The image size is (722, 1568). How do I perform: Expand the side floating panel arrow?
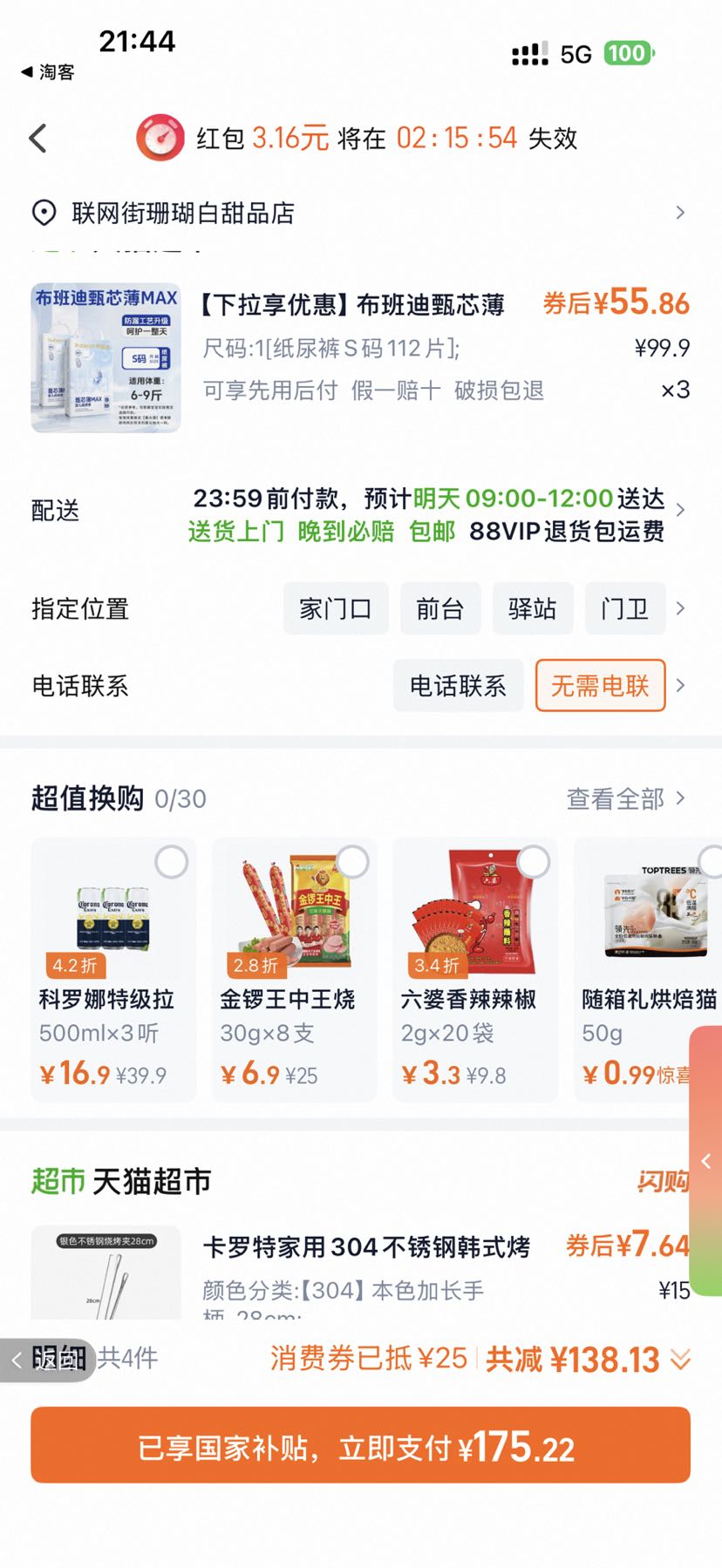click(706, 1161)
